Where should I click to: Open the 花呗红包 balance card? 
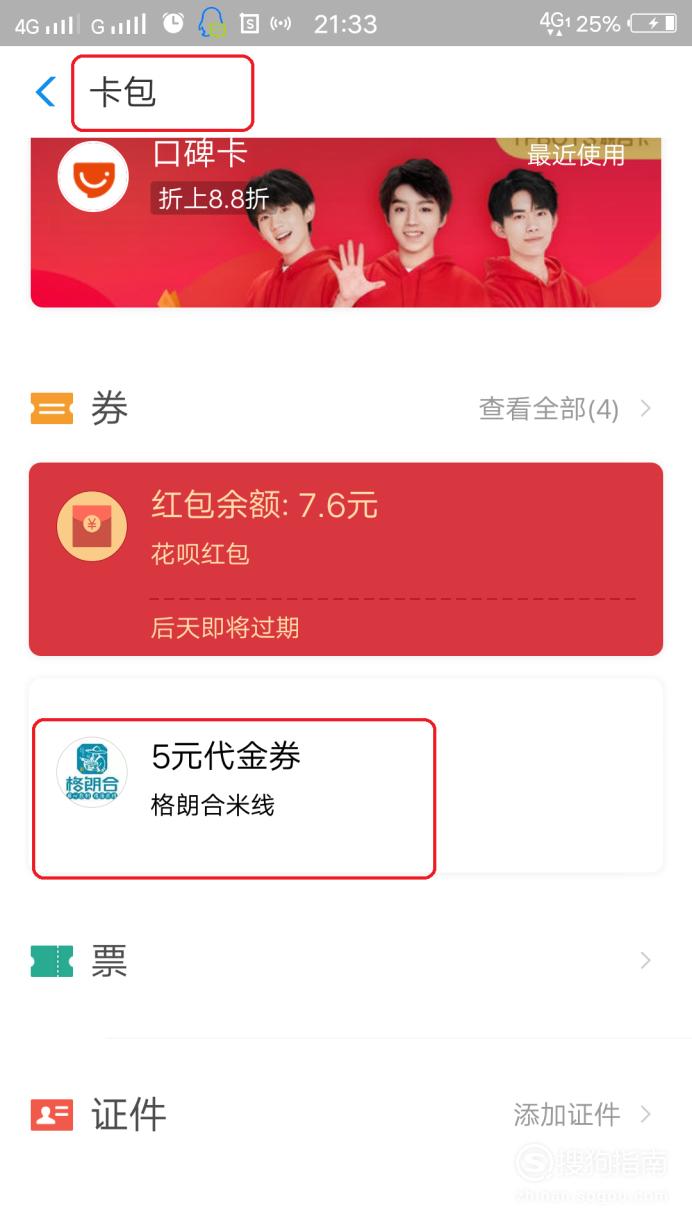pyautogui.click(x=346, y=559)
